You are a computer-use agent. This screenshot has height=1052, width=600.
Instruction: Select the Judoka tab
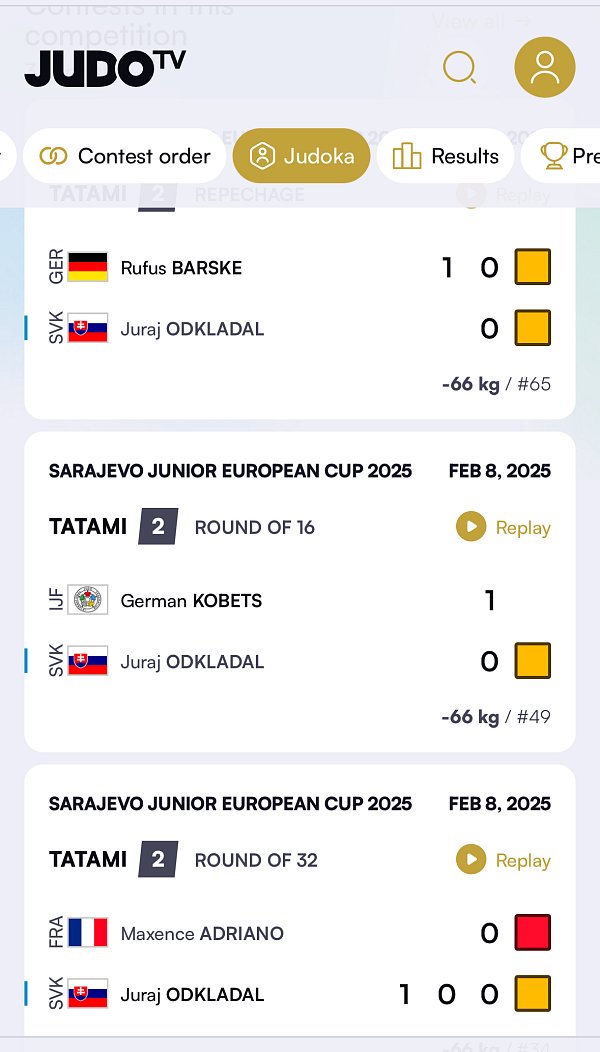tap(301, 156)
